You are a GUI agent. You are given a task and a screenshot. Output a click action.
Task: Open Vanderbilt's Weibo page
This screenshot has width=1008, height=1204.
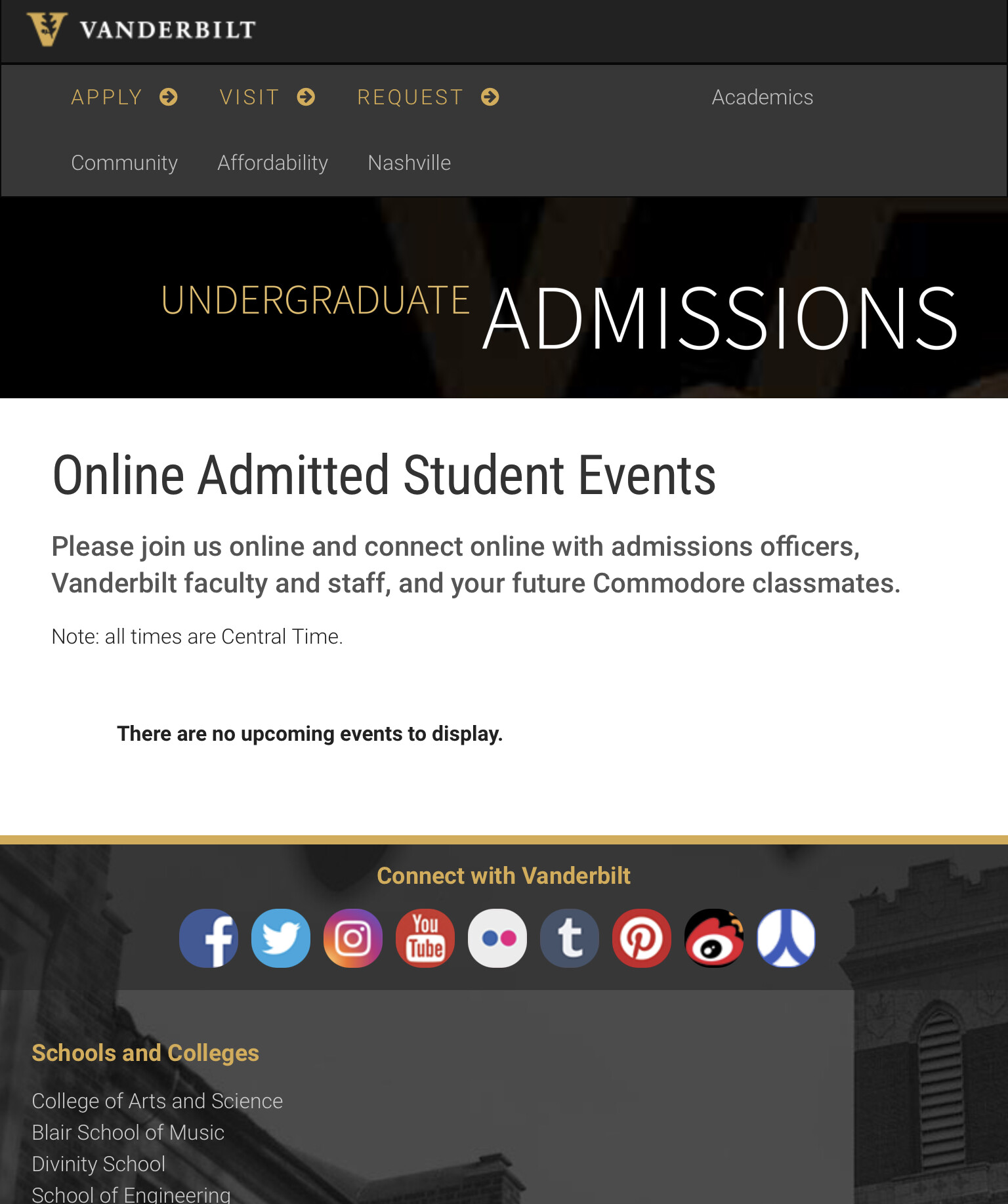click(714, 938)
